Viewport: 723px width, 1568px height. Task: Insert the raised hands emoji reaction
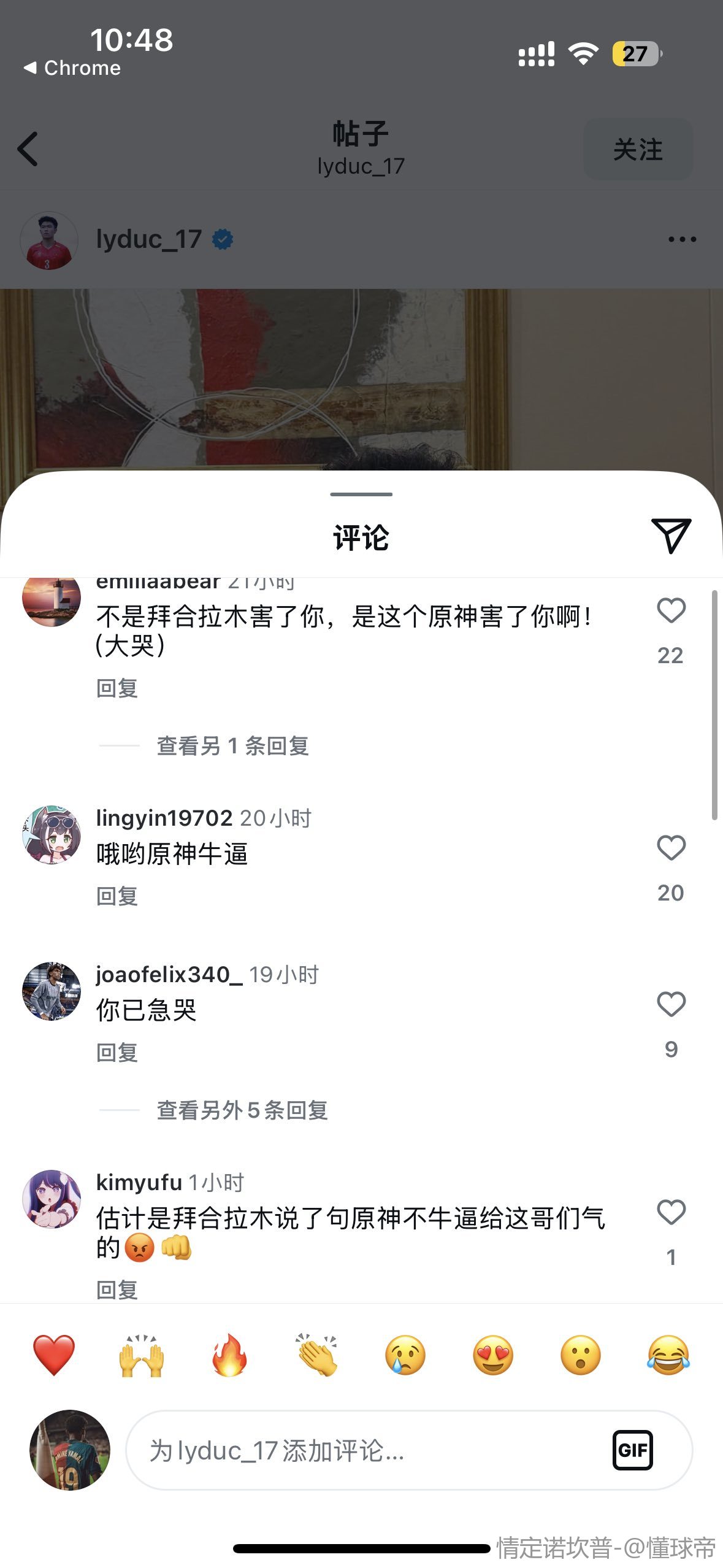(142, 1355)
